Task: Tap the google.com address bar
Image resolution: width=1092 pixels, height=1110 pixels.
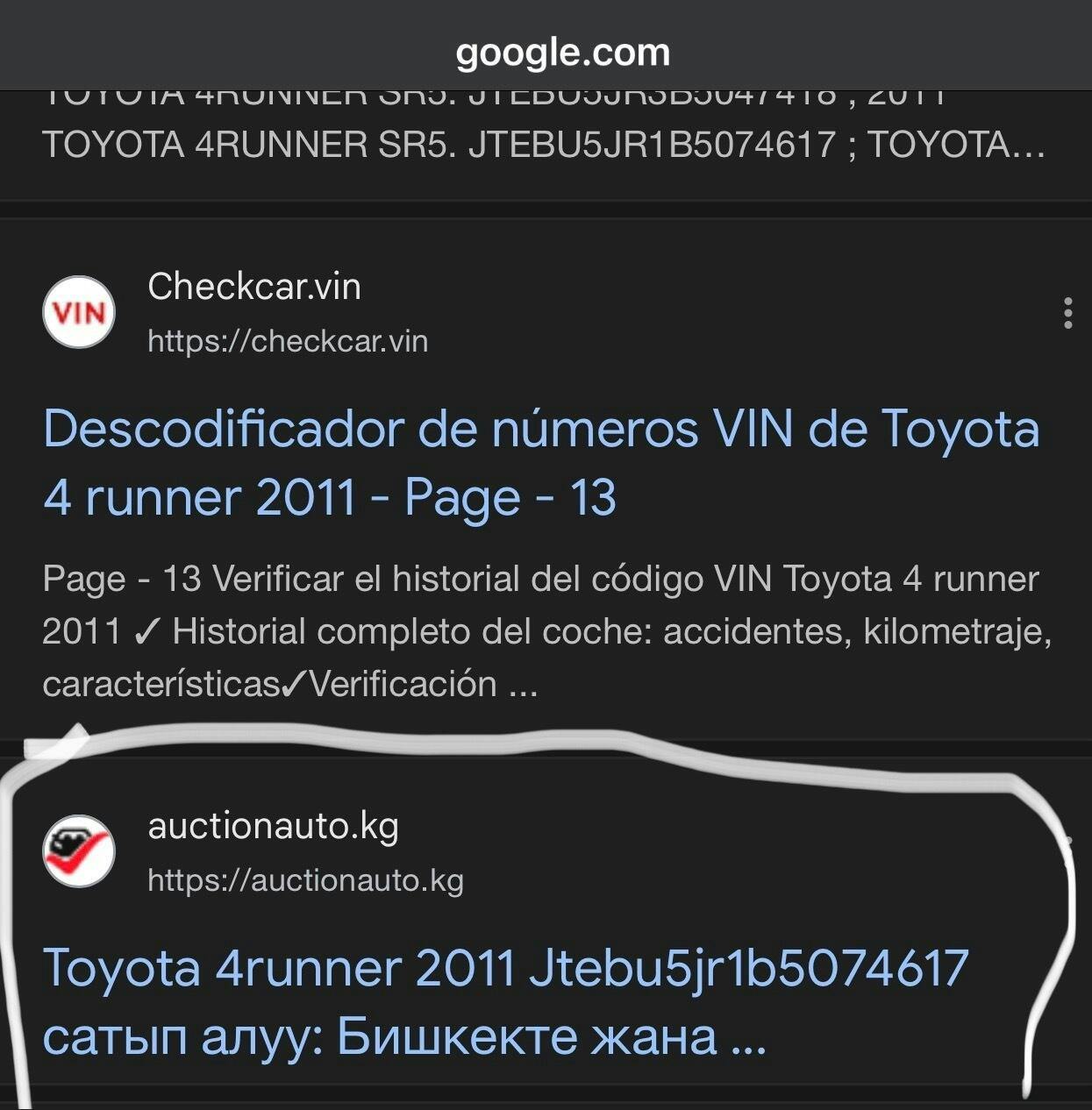Action: [562, 53]
